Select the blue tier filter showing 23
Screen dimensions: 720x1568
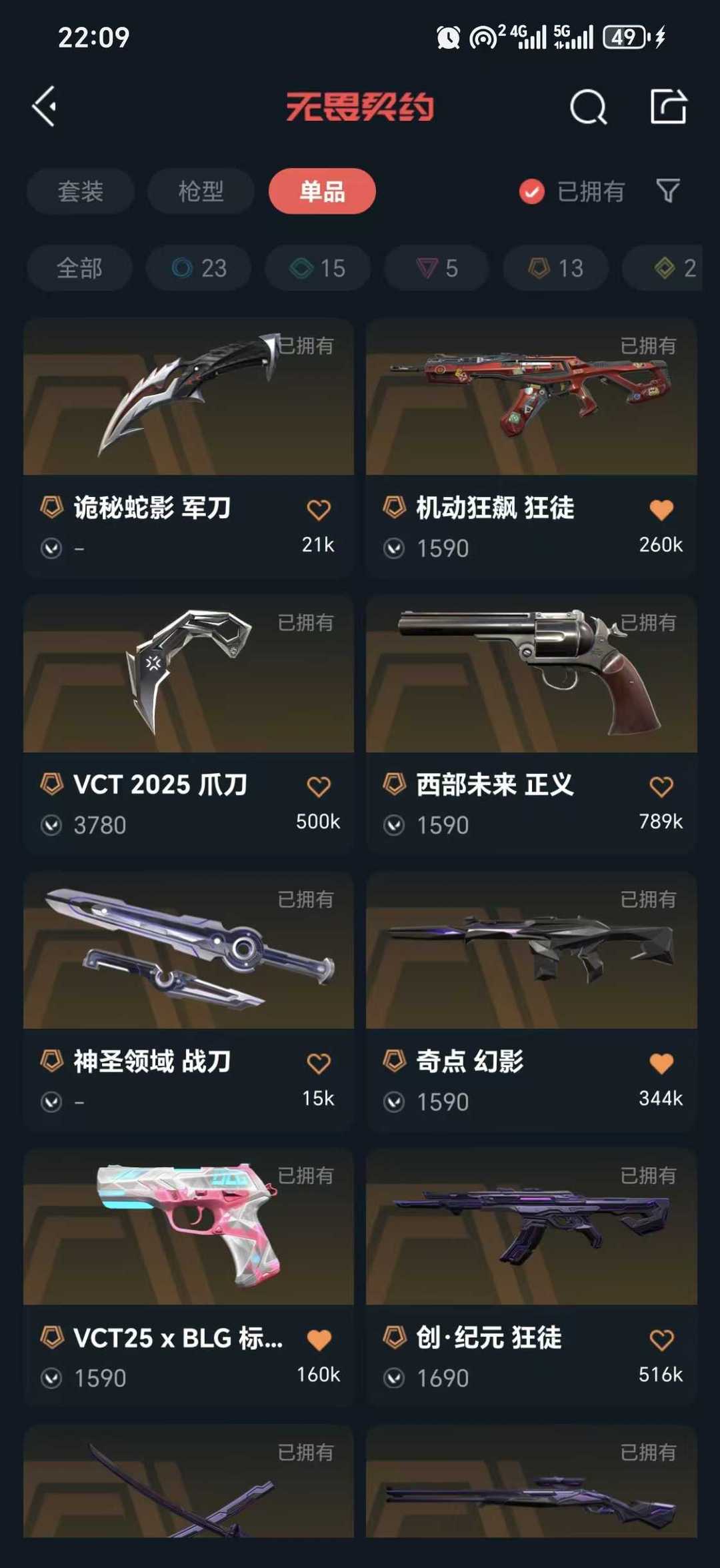coord(197,268)
